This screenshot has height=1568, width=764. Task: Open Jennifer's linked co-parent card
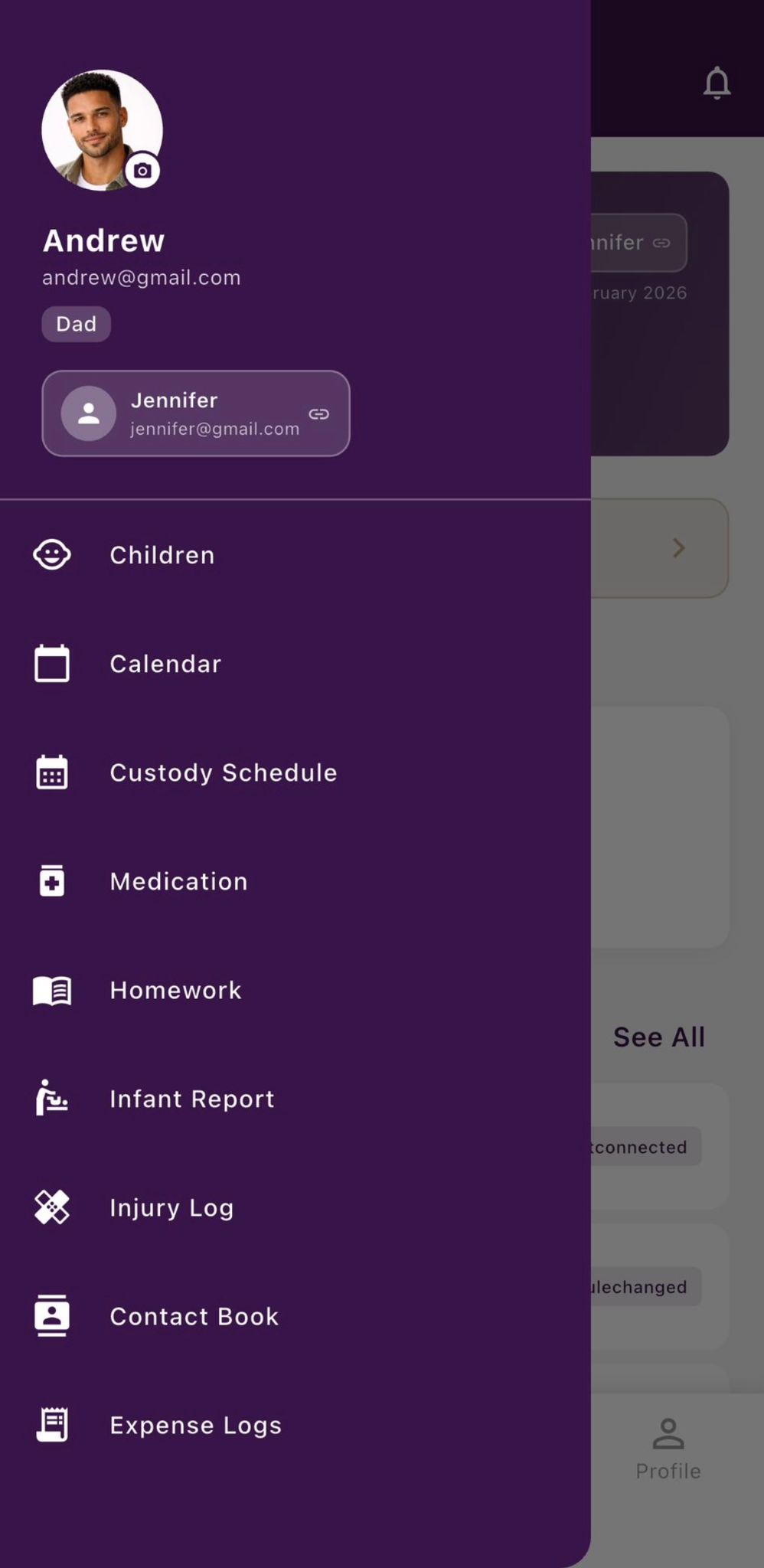[x=196, y=413]
